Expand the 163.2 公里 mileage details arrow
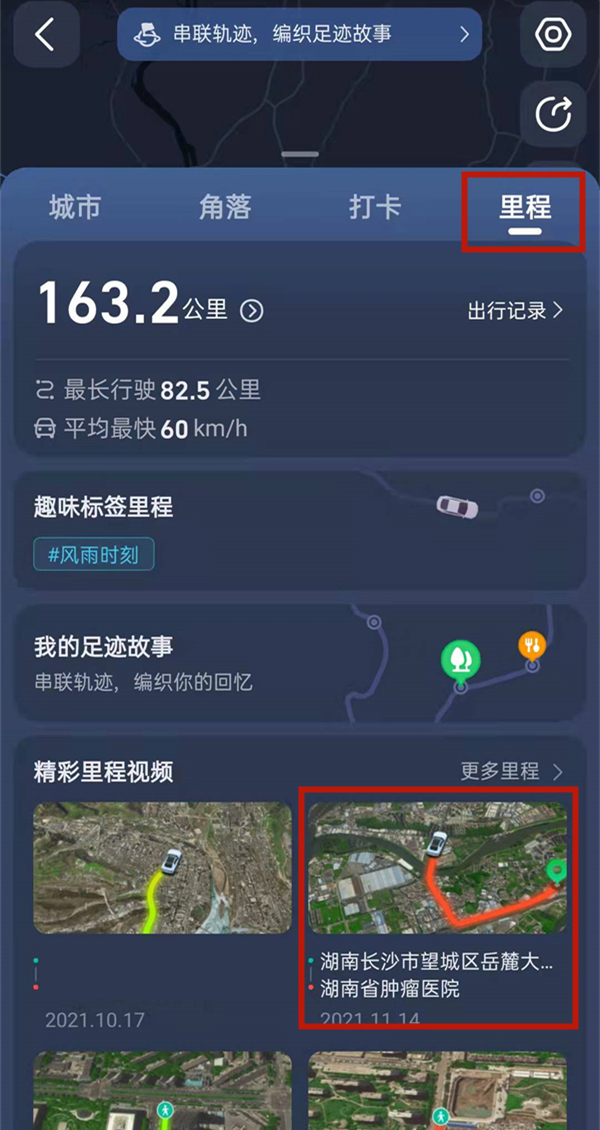The height and width of the screenshot is (1130, 600). click(252, 311)
